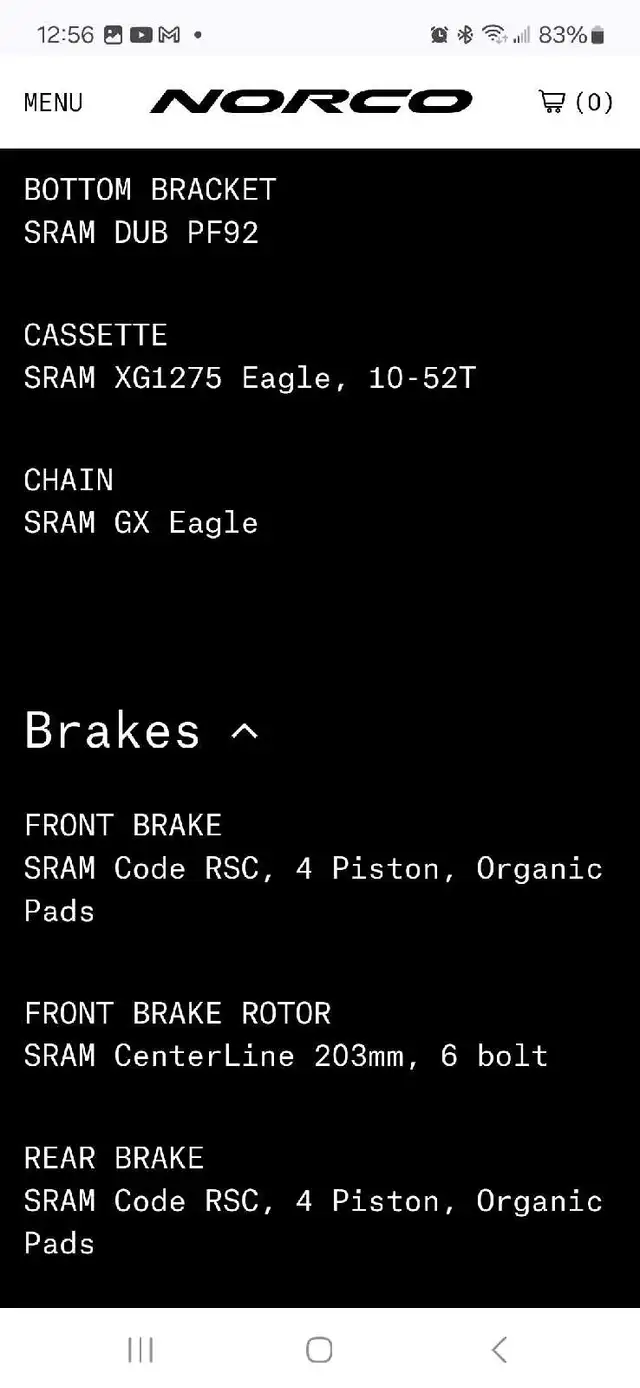Go back with the system back button
Image resolution: width=640 pixels, height=1388 pixels.
coord(499,1350)
